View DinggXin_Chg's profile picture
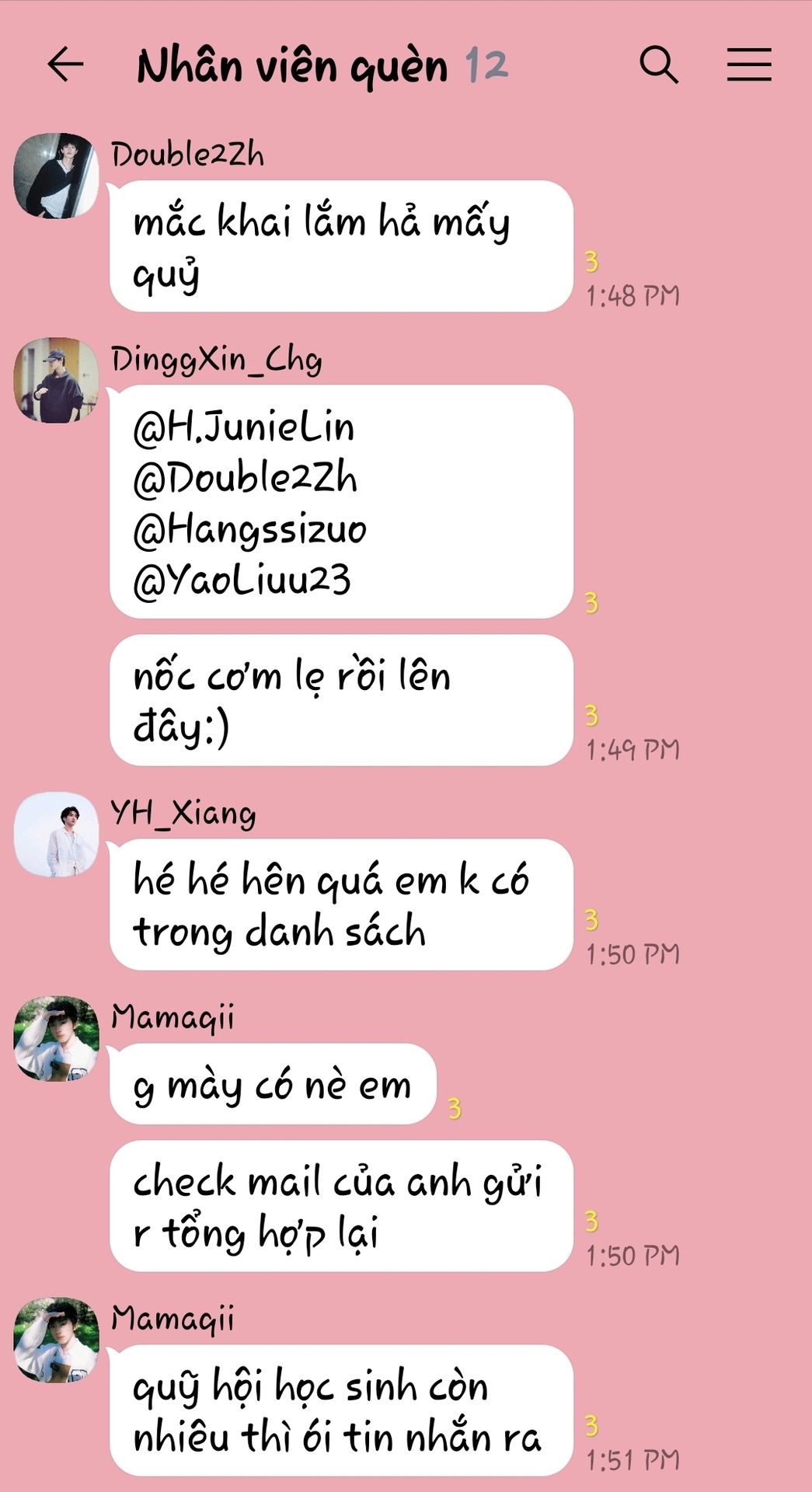812x1492 pixels. point(57,380)
